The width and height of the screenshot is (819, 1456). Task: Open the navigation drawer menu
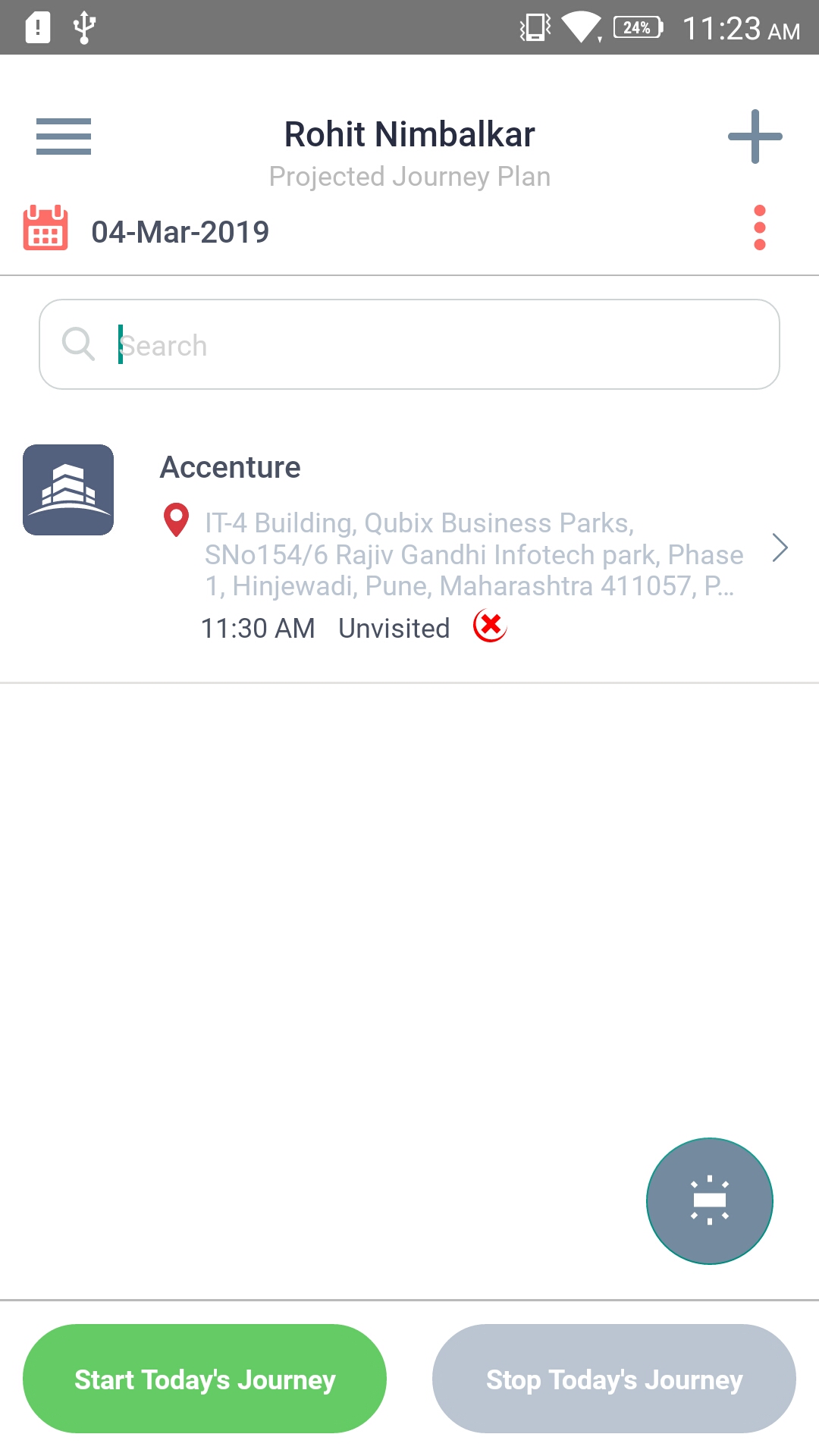(63, 136)
